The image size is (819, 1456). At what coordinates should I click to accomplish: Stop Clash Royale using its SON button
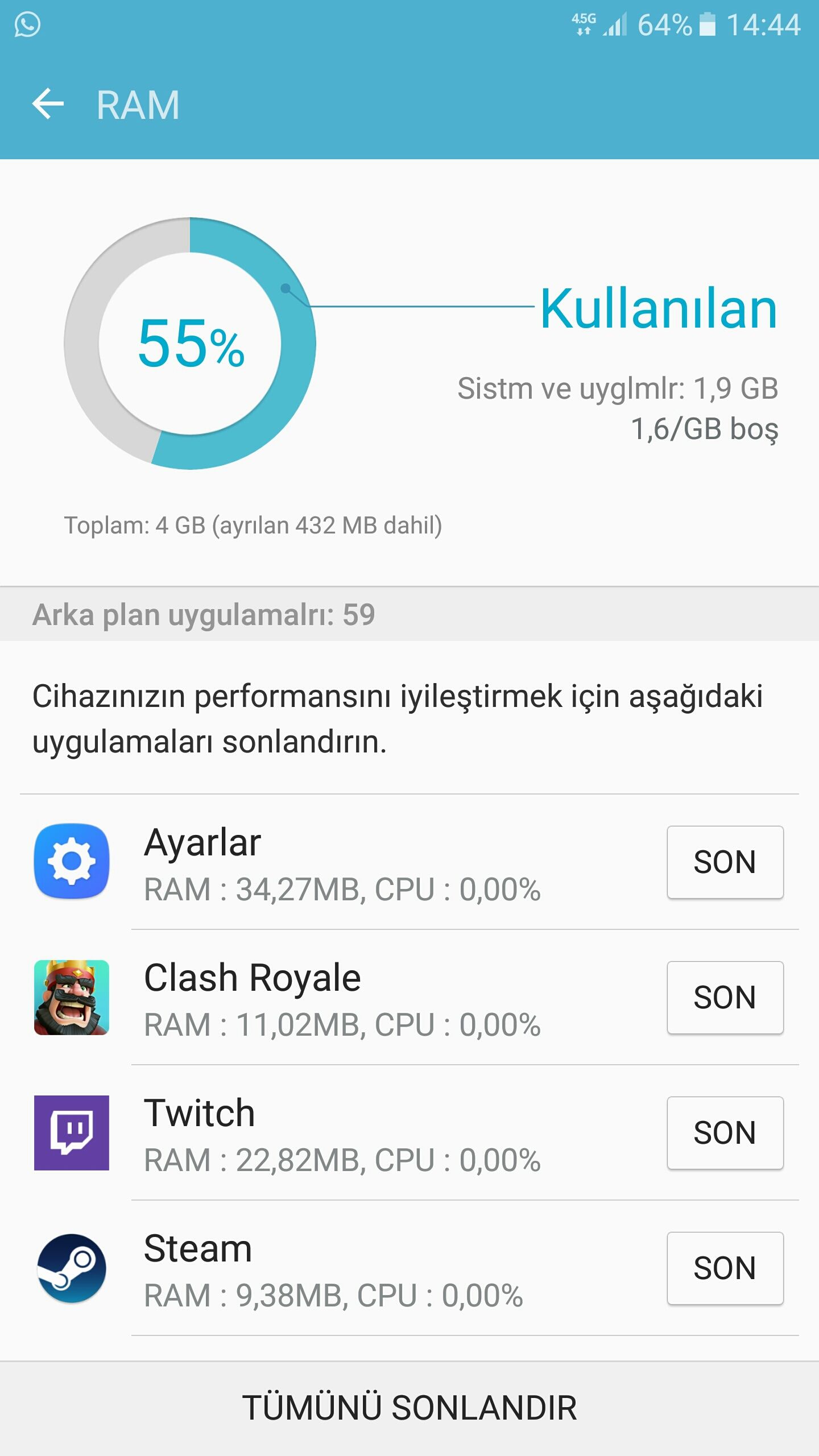tap(725, 998)
